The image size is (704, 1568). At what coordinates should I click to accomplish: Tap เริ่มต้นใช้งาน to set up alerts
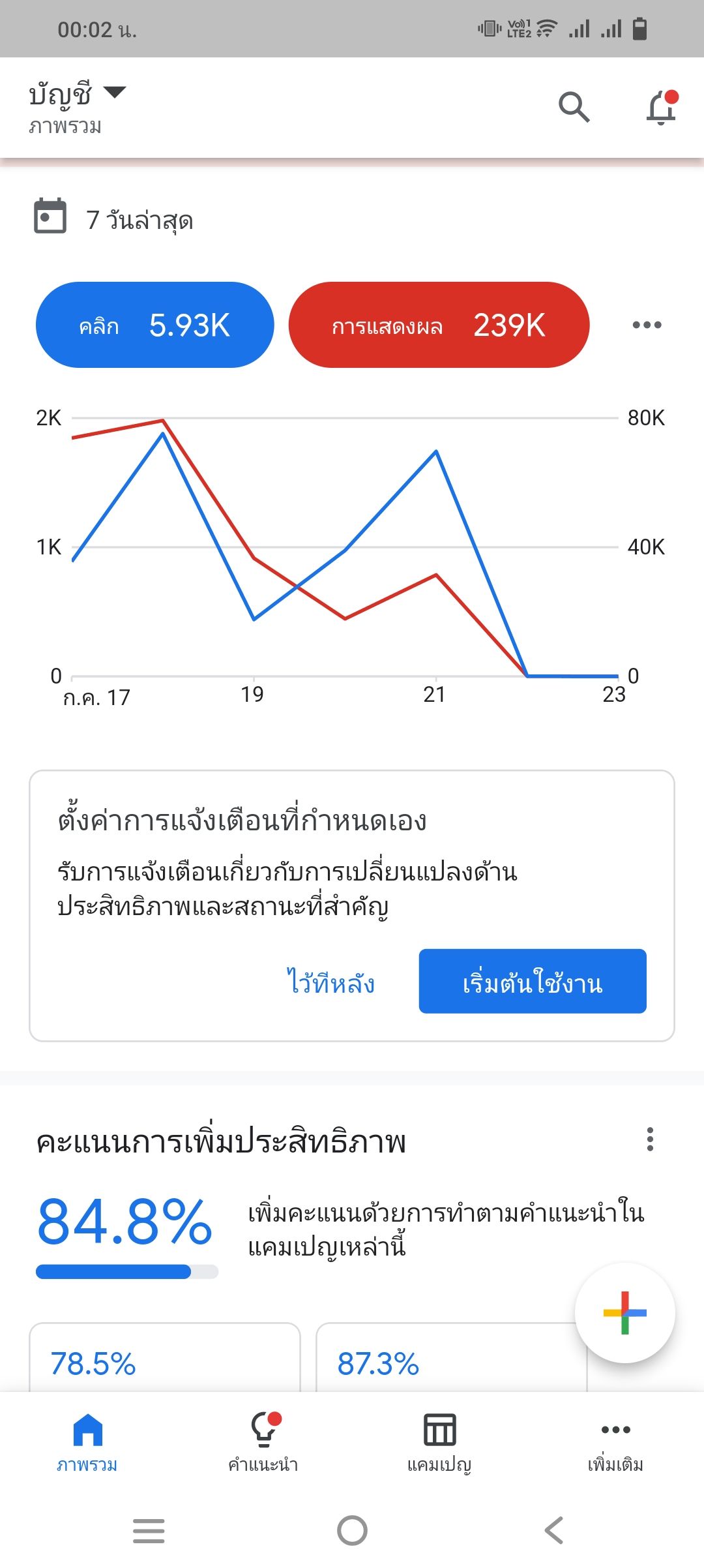coord(533,981)
